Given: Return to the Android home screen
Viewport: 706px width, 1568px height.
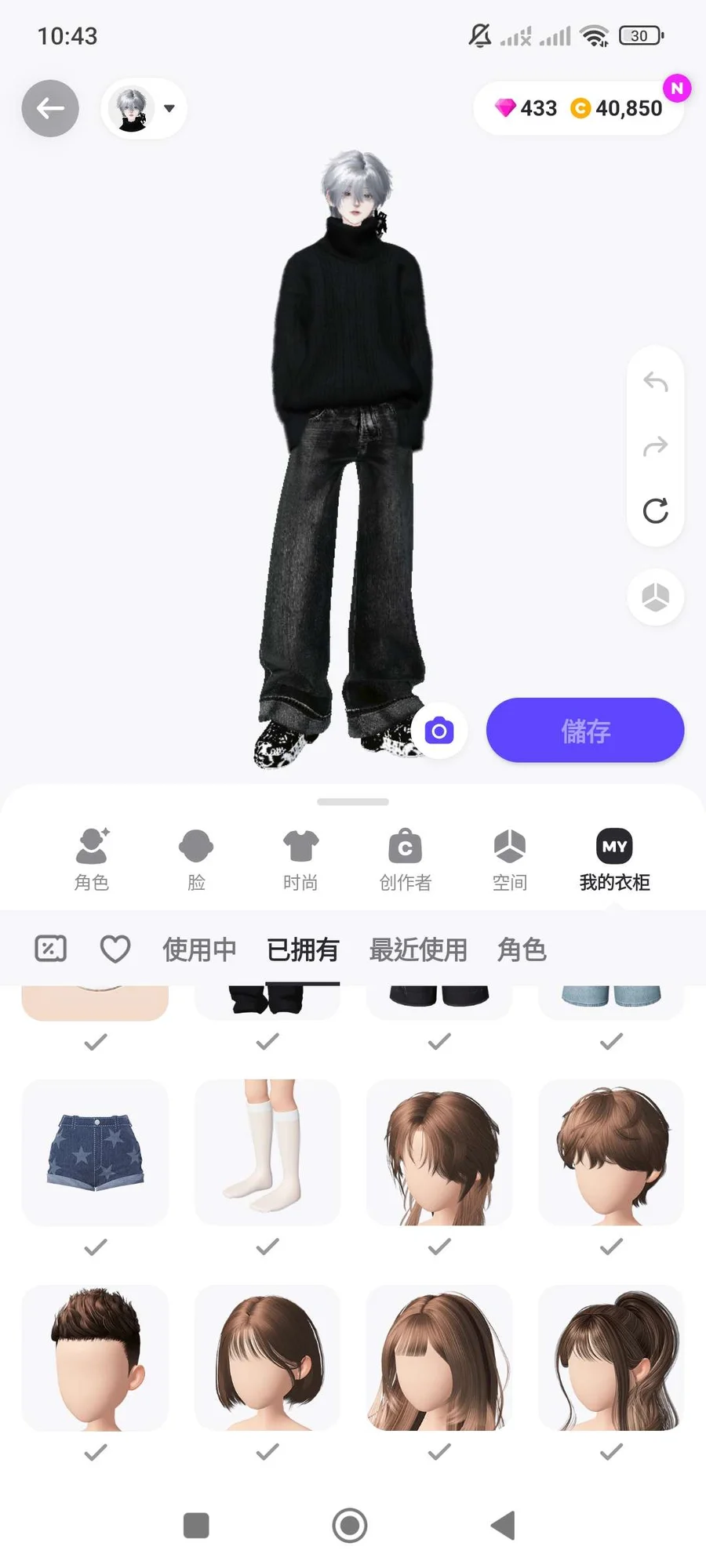Looking at the screenshot, I should pyautogui.click(x=350, y=1526).
